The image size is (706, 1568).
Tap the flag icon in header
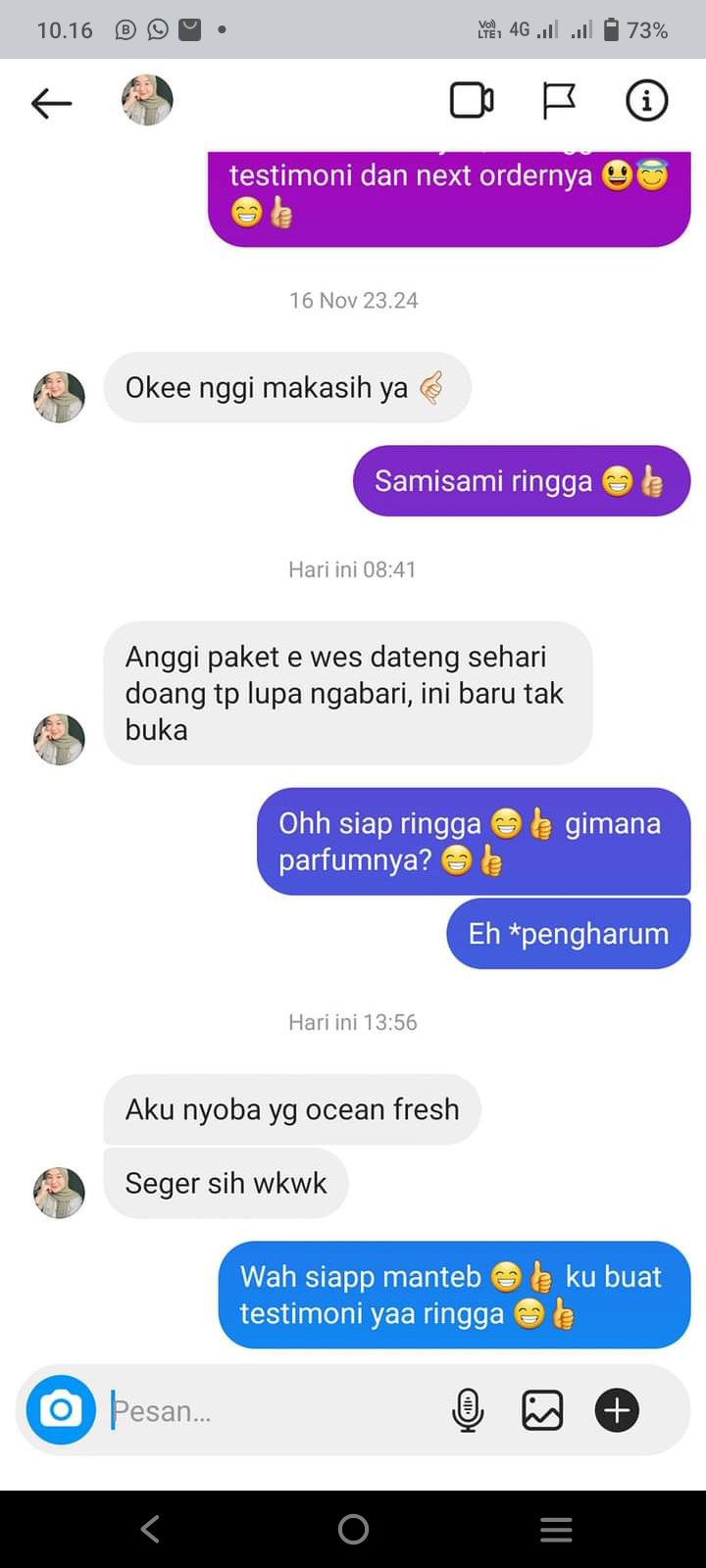(x=559, y=101)
